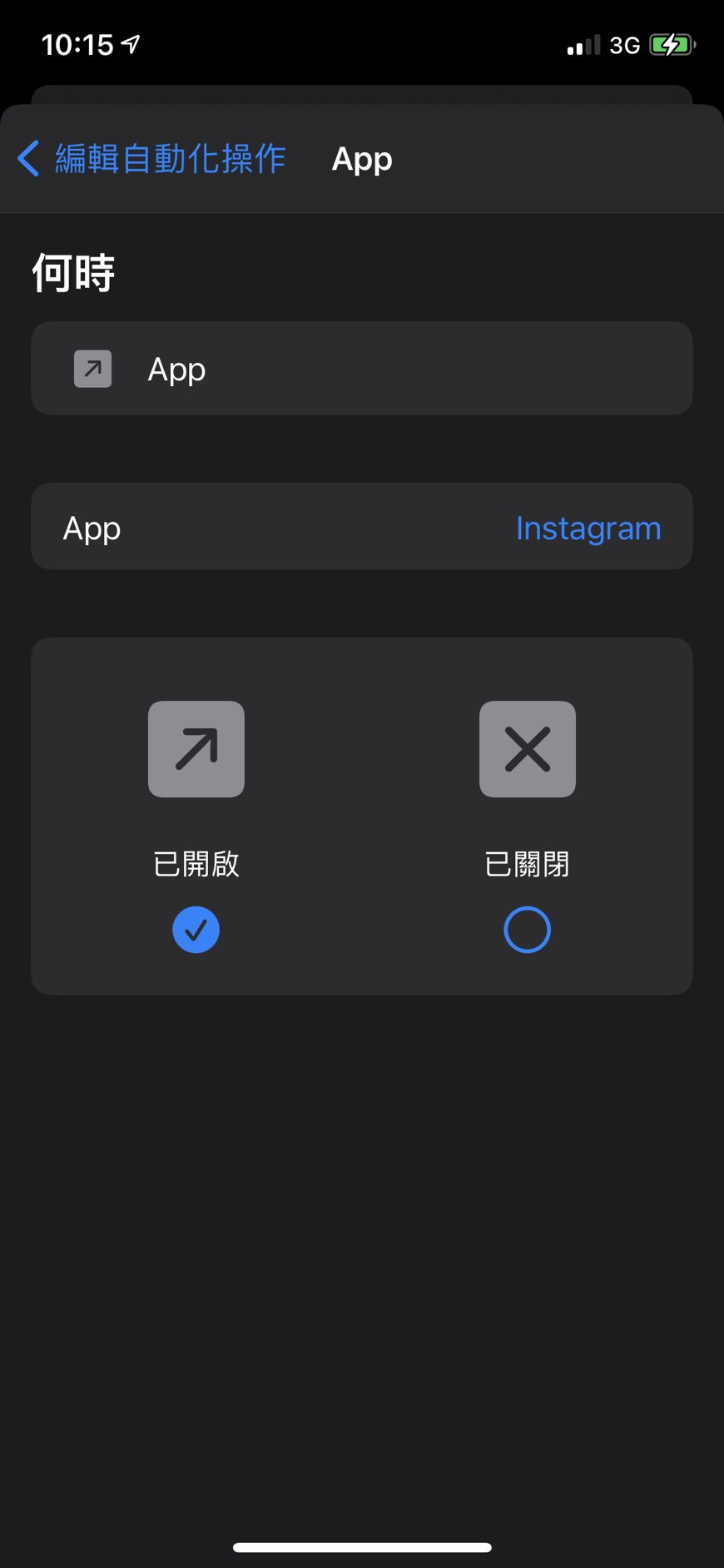Select the 已關閉 option
724x1568 pixels.
point(527,929)
